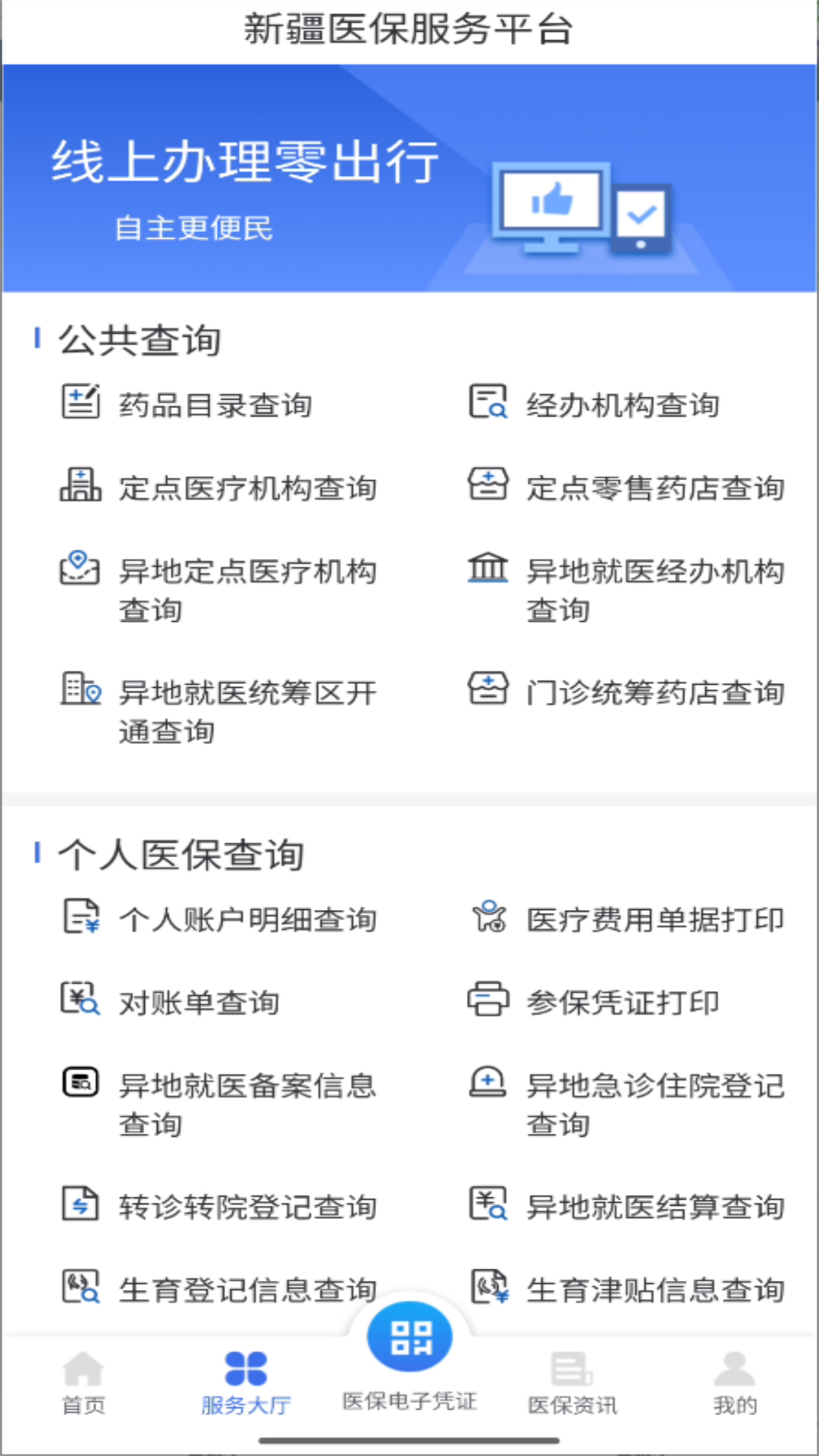Open 参保凭证打印 (insurance certificate printing)
Image resolution: width=819 pixels, height=1456 pixels.
click(622, 1002)
